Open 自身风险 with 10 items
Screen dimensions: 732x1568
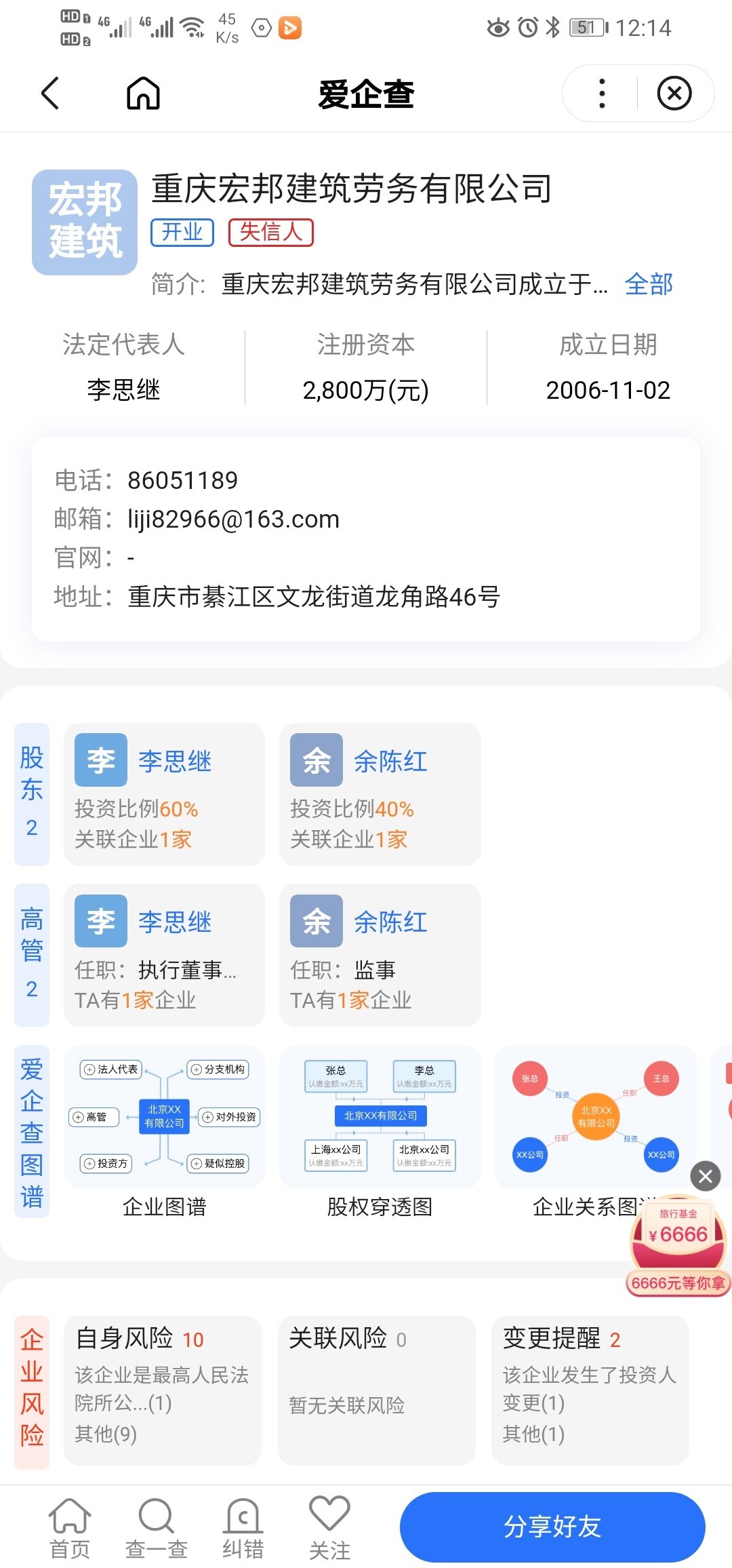163,1390
